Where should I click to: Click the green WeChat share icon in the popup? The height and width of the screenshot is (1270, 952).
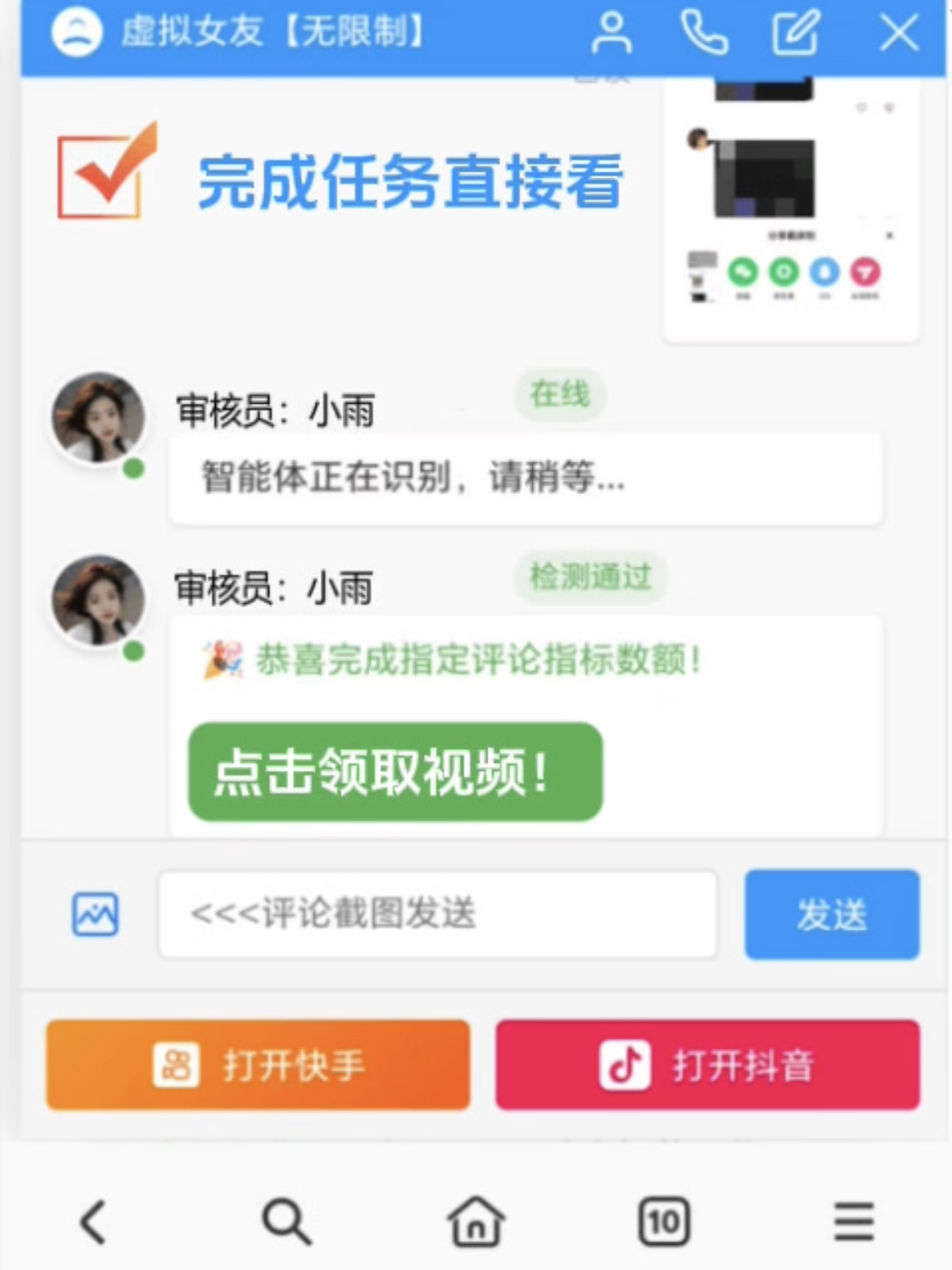pyautogui.click(x=742, y=273)
